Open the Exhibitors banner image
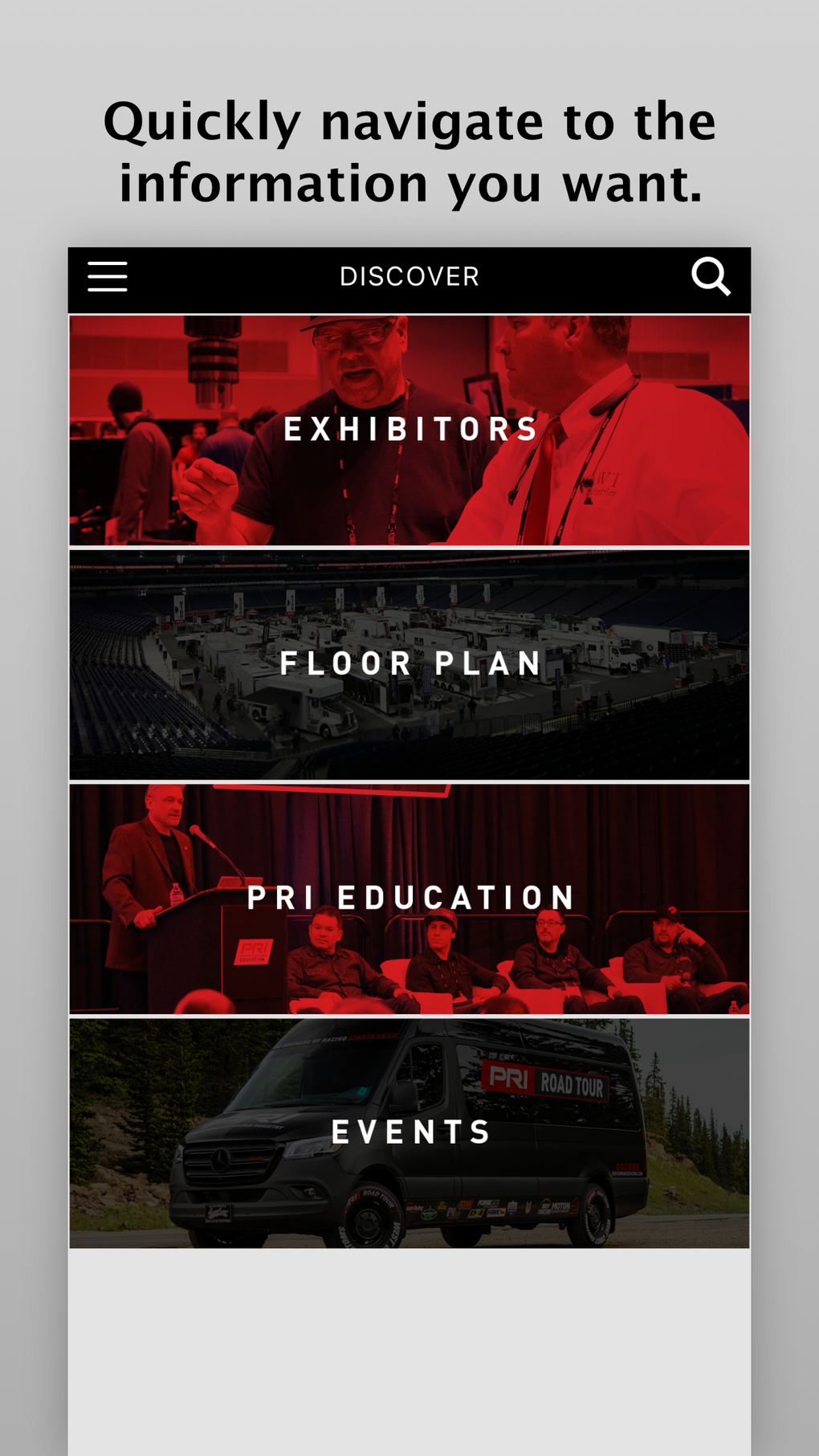The image size is (819, 1456). point(409,430)
